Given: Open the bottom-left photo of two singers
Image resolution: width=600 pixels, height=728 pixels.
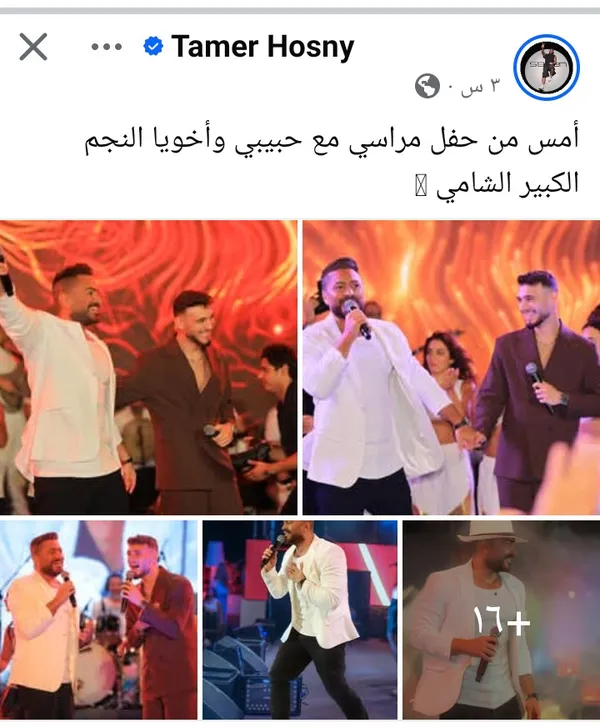Looking at the screenshot, I should (x=98, y=619).
